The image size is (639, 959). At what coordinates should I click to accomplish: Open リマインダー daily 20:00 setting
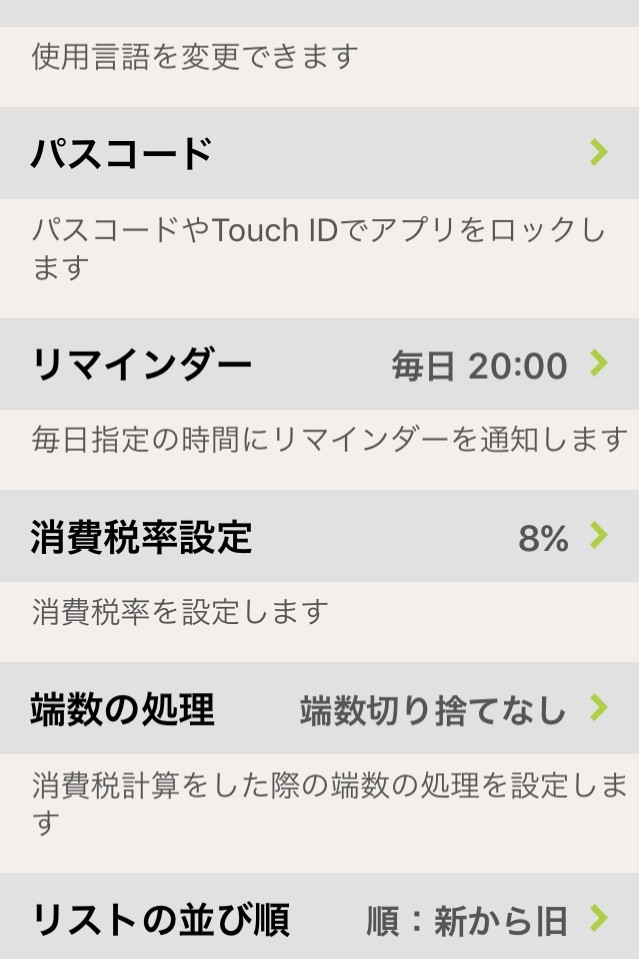point(320,365)
